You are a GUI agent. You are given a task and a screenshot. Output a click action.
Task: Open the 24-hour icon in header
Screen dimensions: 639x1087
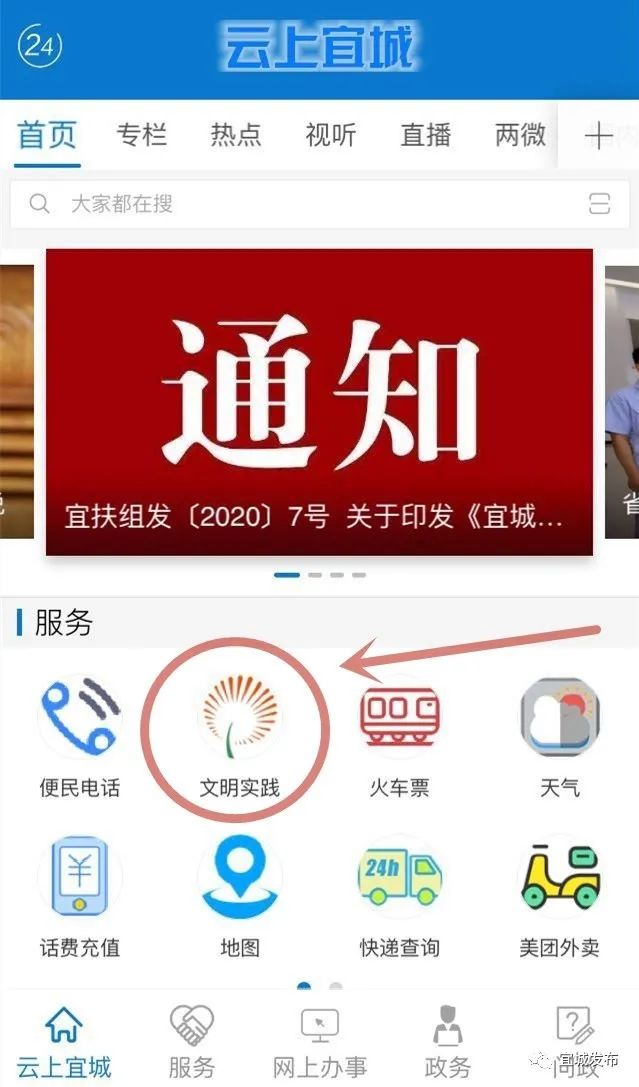click(41, 47)
